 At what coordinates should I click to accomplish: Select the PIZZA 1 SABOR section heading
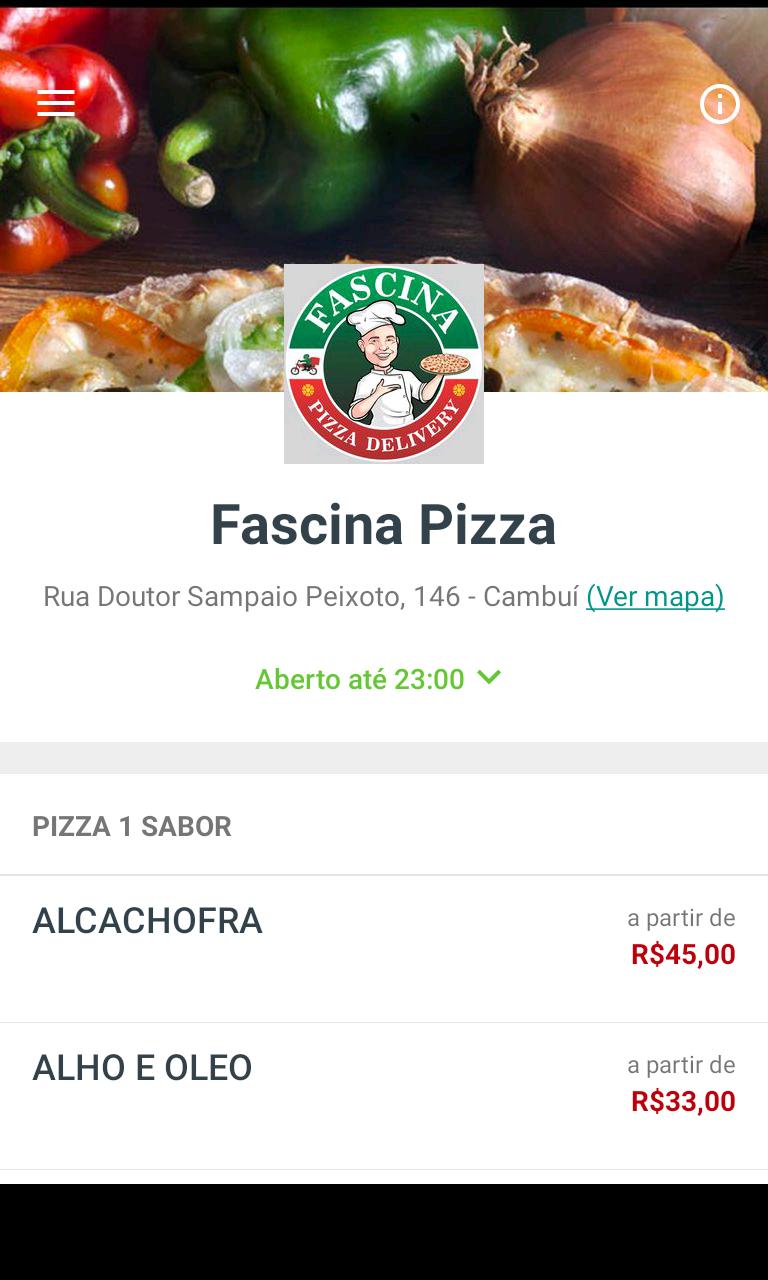point(131,826)
